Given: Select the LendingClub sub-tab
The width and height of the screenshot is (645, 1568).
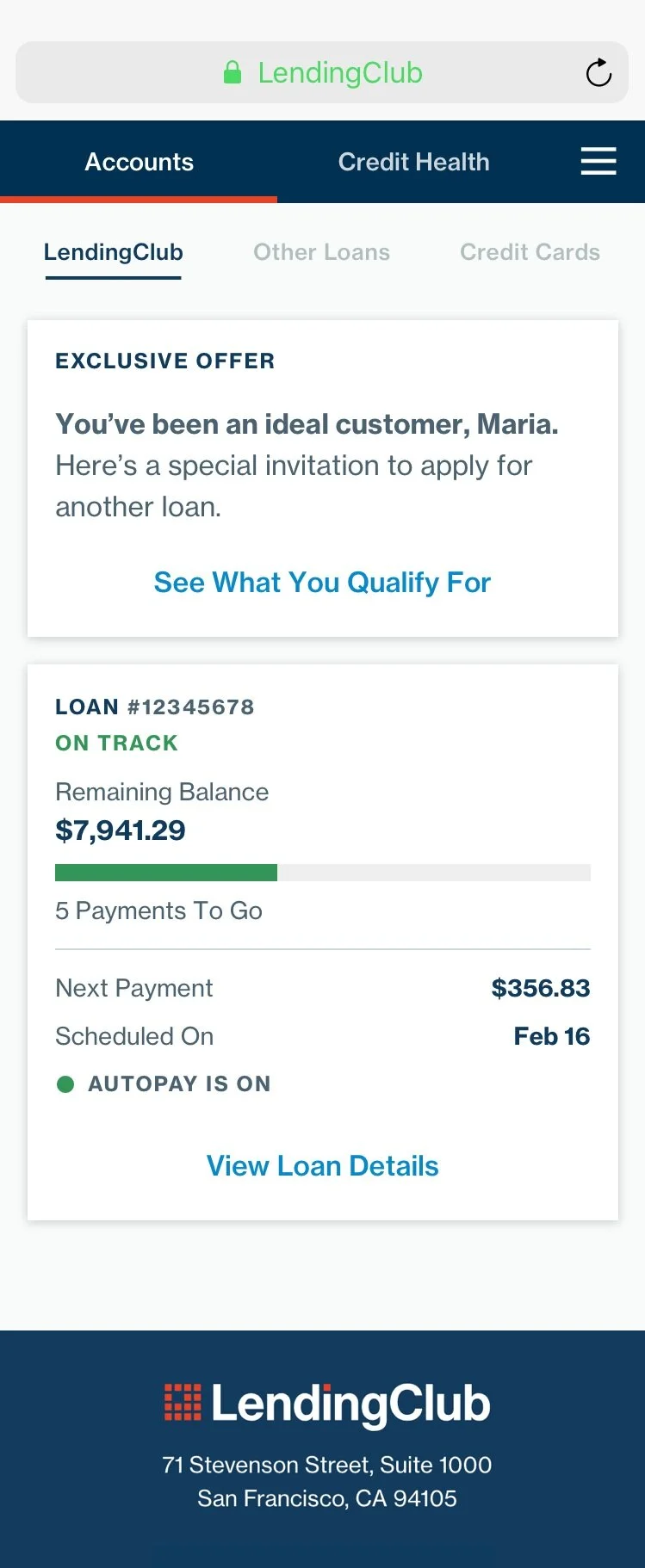Looking at the screenshot, I should point(114,252).
